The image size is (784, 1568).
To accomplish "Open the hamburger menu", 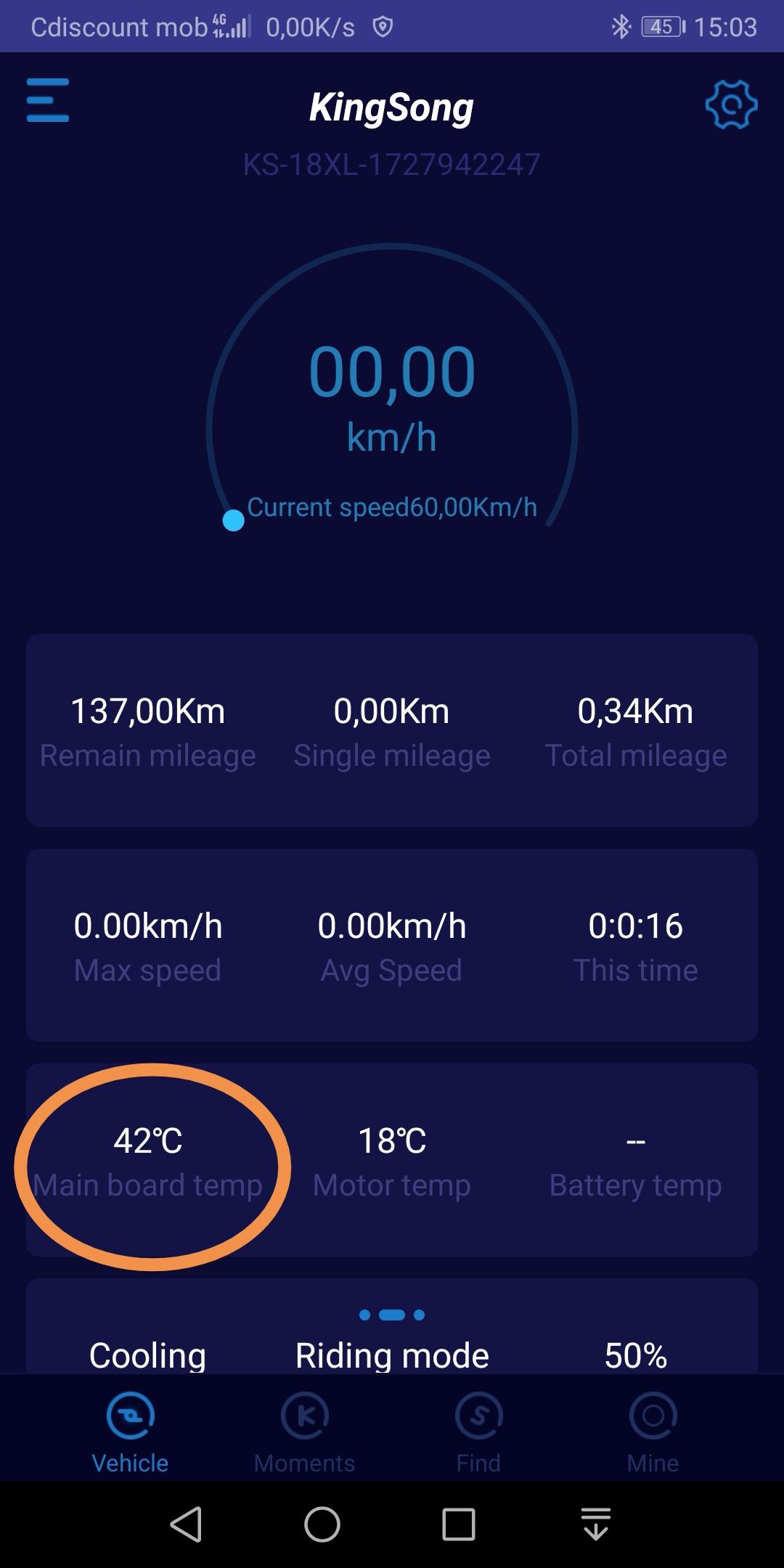I will (48, 100).
